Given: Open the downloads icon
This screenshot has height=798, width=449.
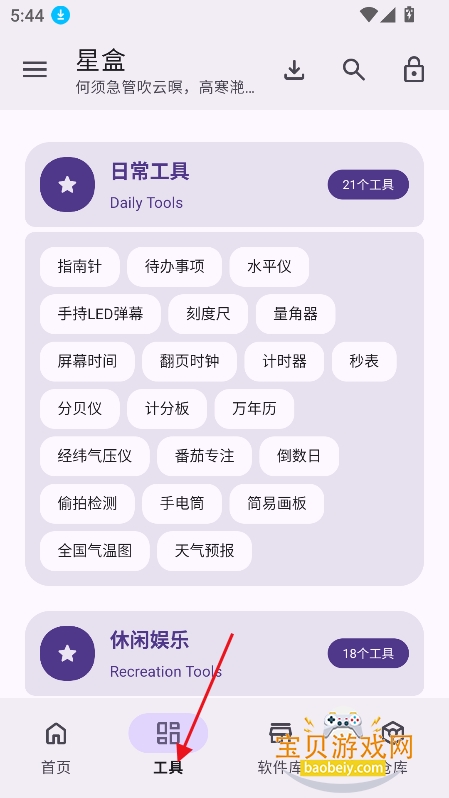Looking at the screenshot, I should click(294, 70).
